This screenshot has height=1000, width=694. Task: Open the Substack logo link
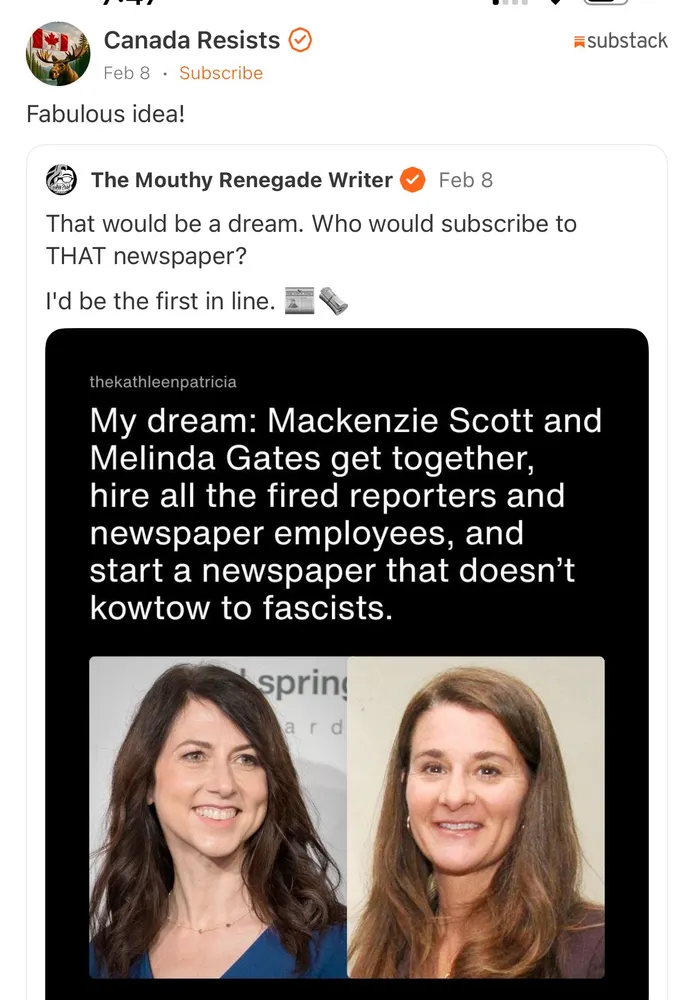coord(620,41)
